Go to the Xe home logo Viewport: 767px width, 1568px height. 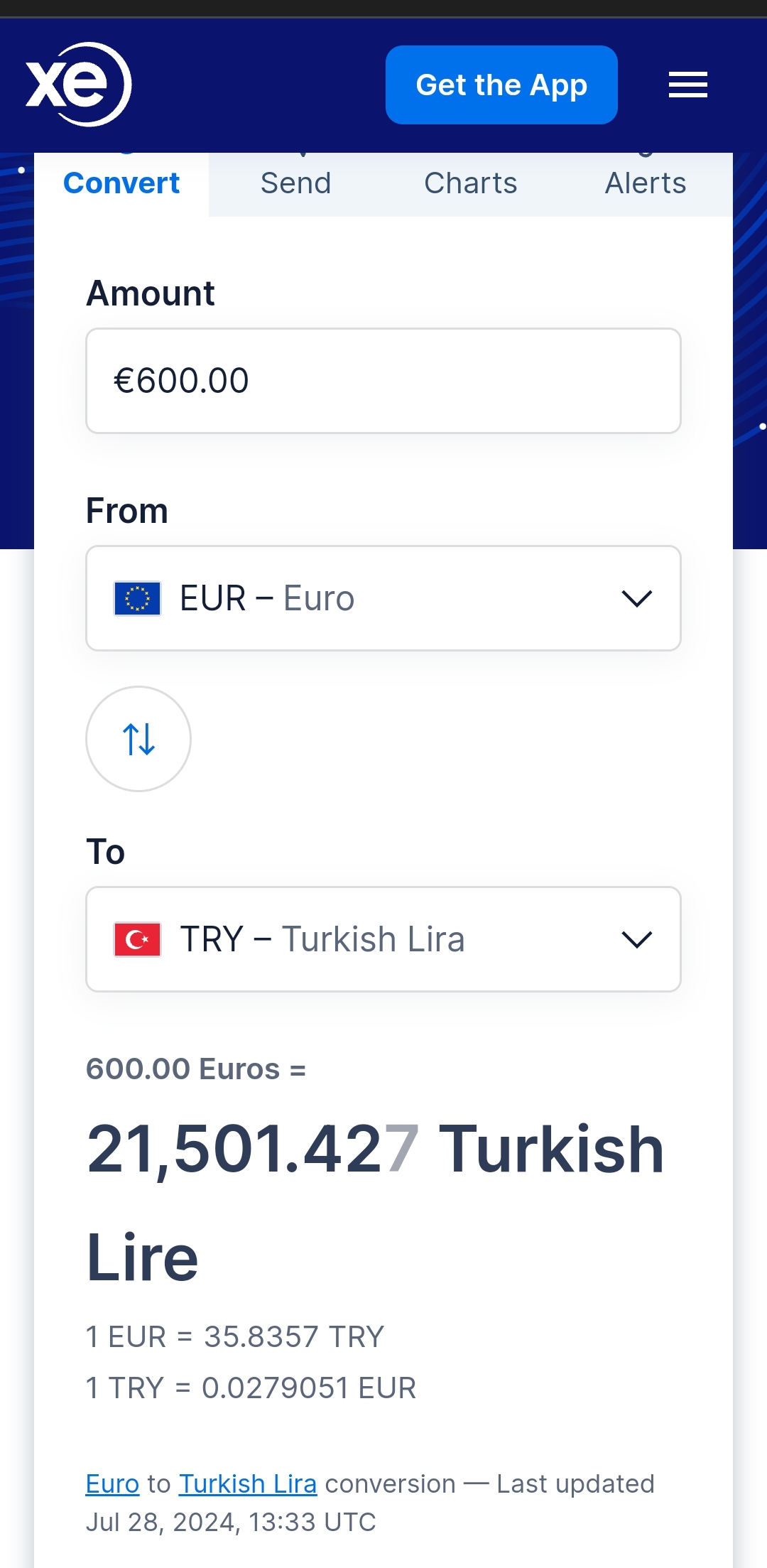tap(78, 85)
